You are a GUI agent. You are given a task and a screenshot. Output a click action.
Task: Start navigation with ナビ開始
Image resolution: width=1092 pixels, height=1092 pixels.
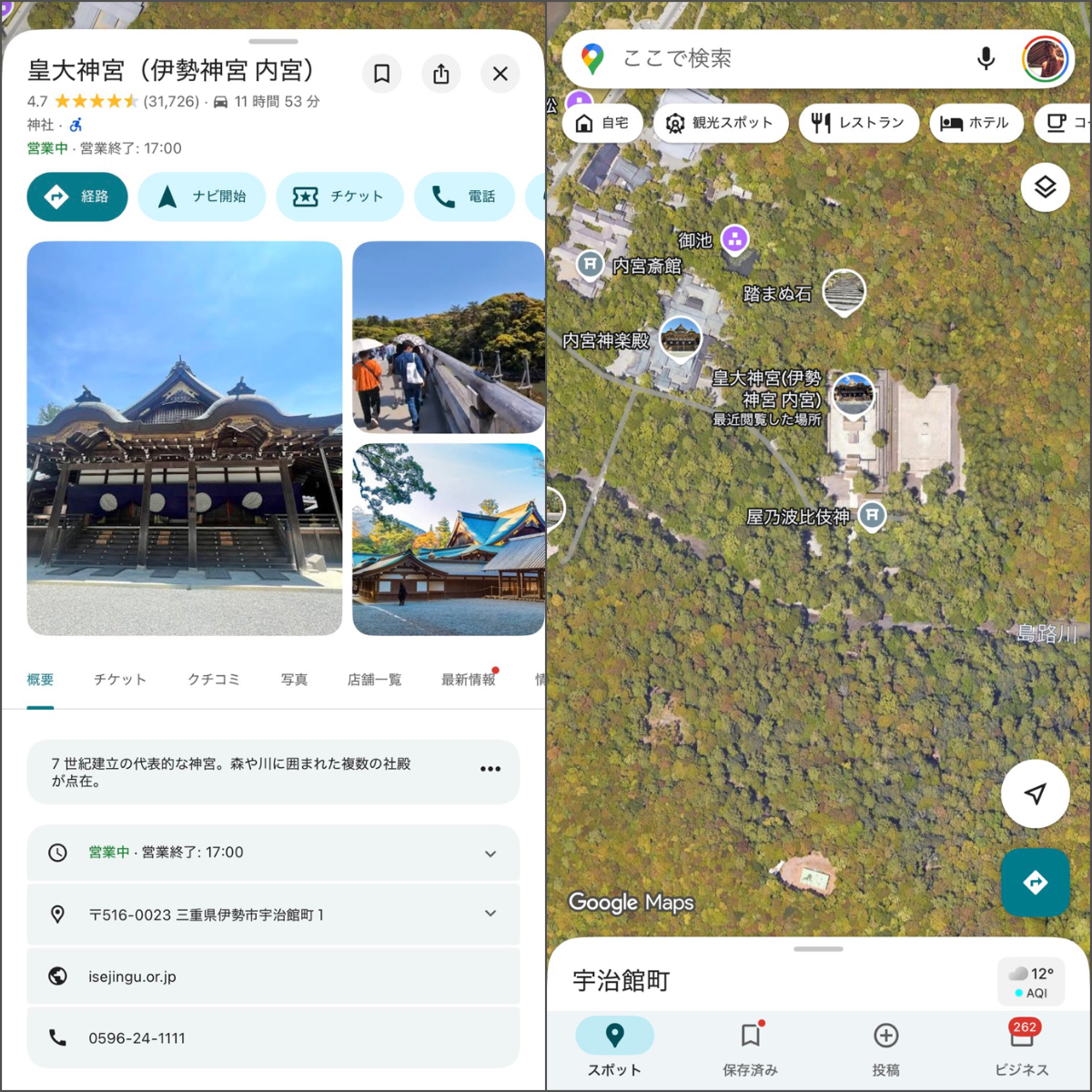click(x=202, y=197)
